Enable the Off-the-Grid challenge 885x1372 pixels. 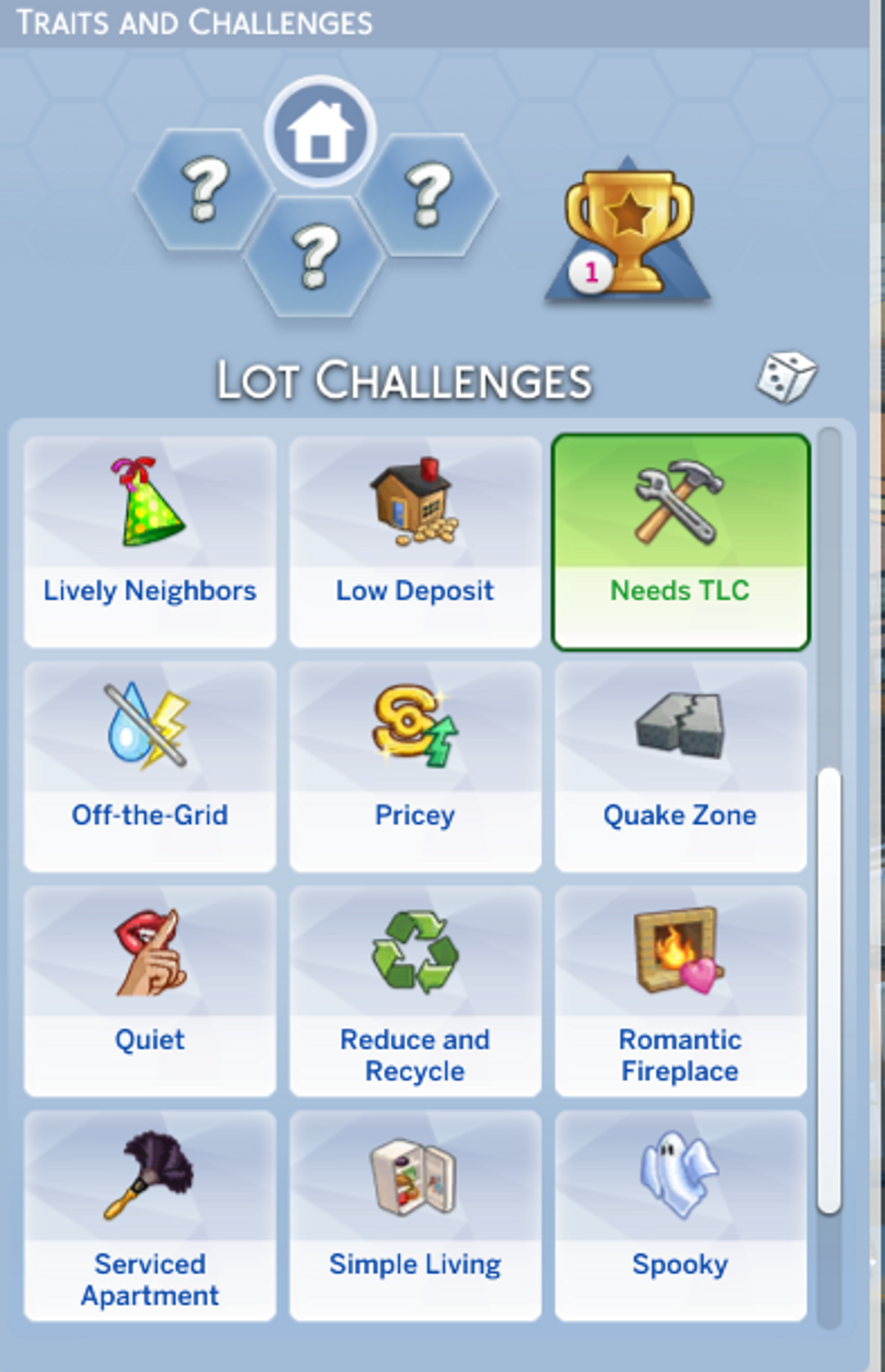point(150,766)
